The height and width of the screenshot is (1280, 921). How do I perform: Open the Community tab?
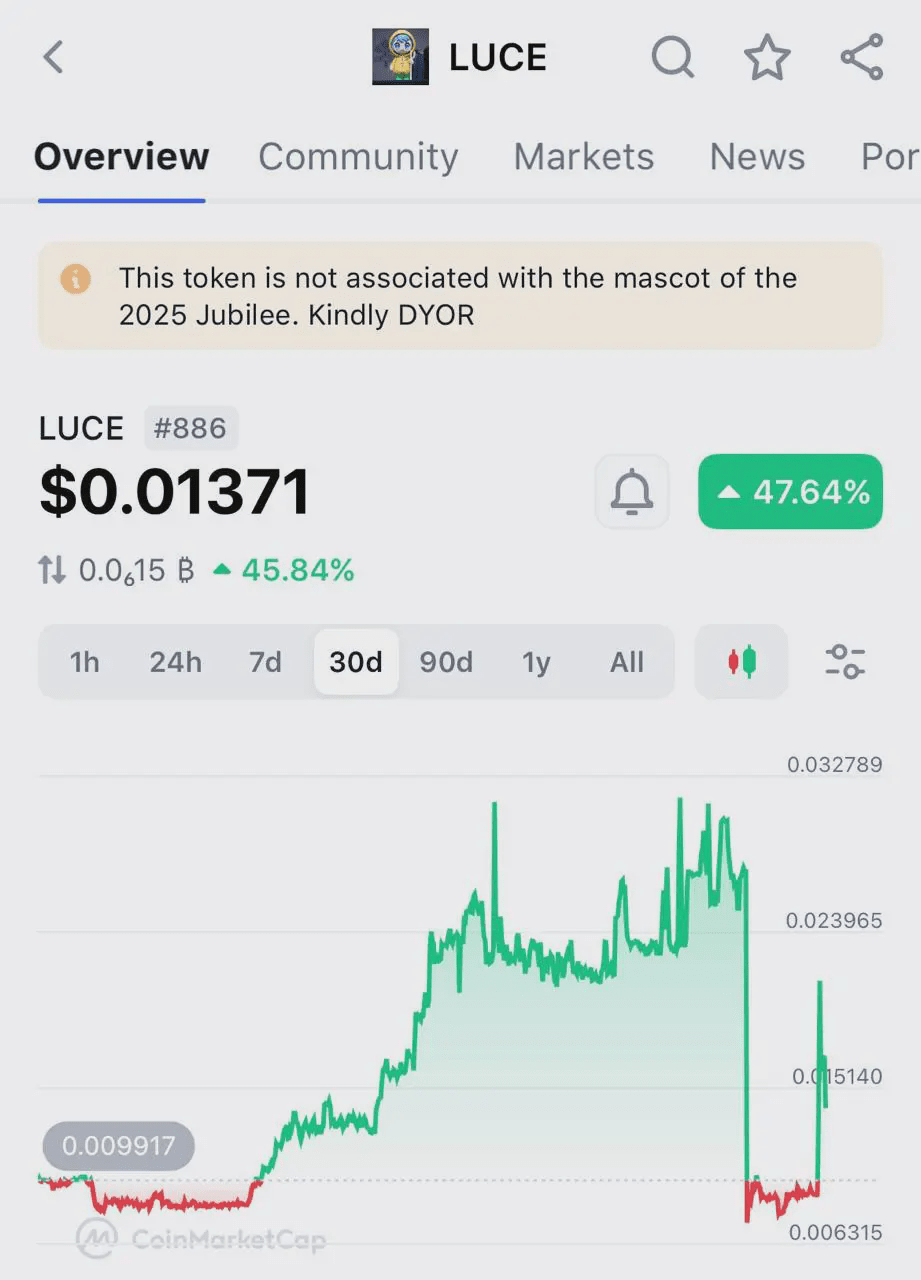coord(358,157)
